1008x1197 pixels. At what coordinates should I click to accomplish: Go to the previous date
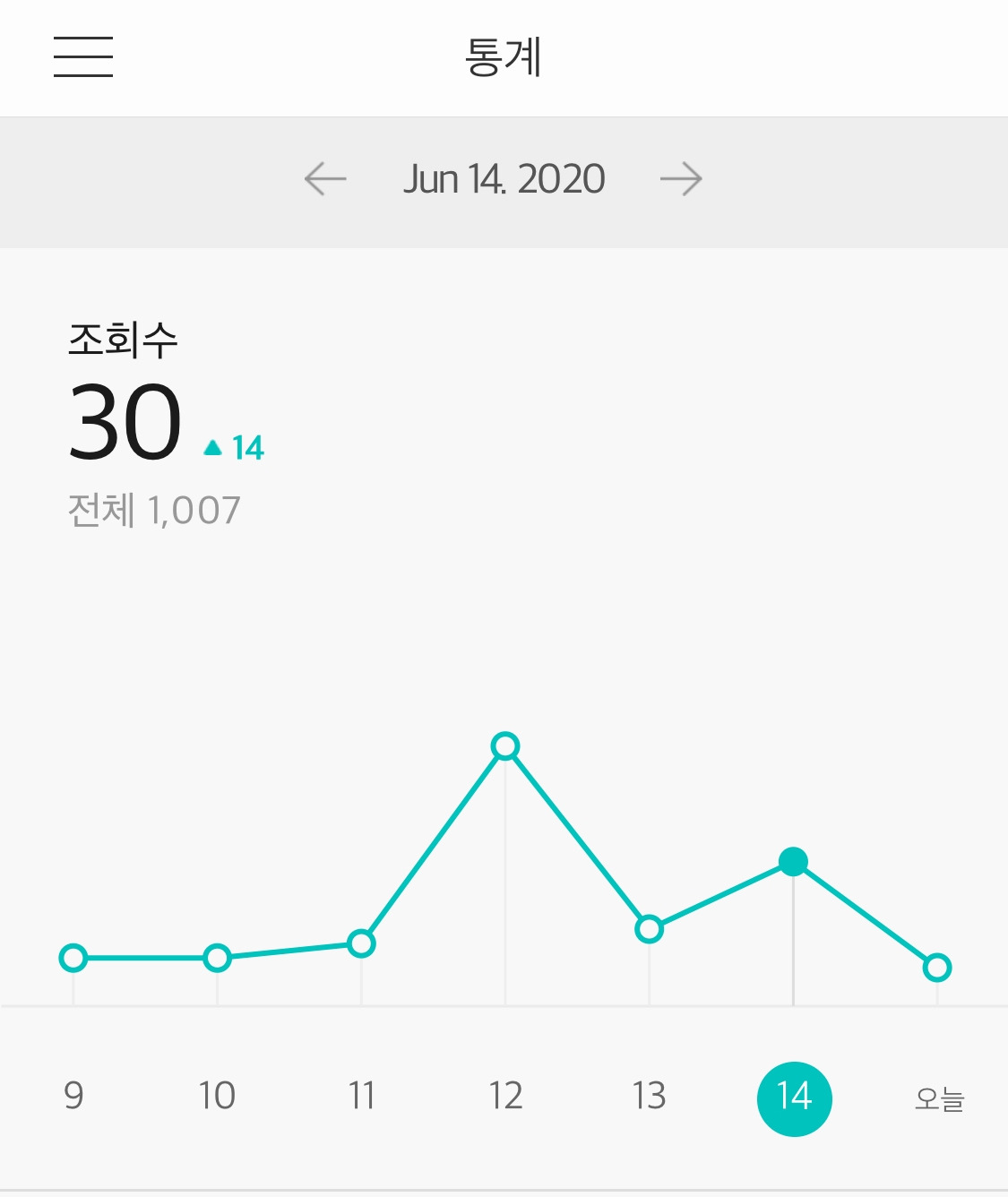[x=325, y=178]
